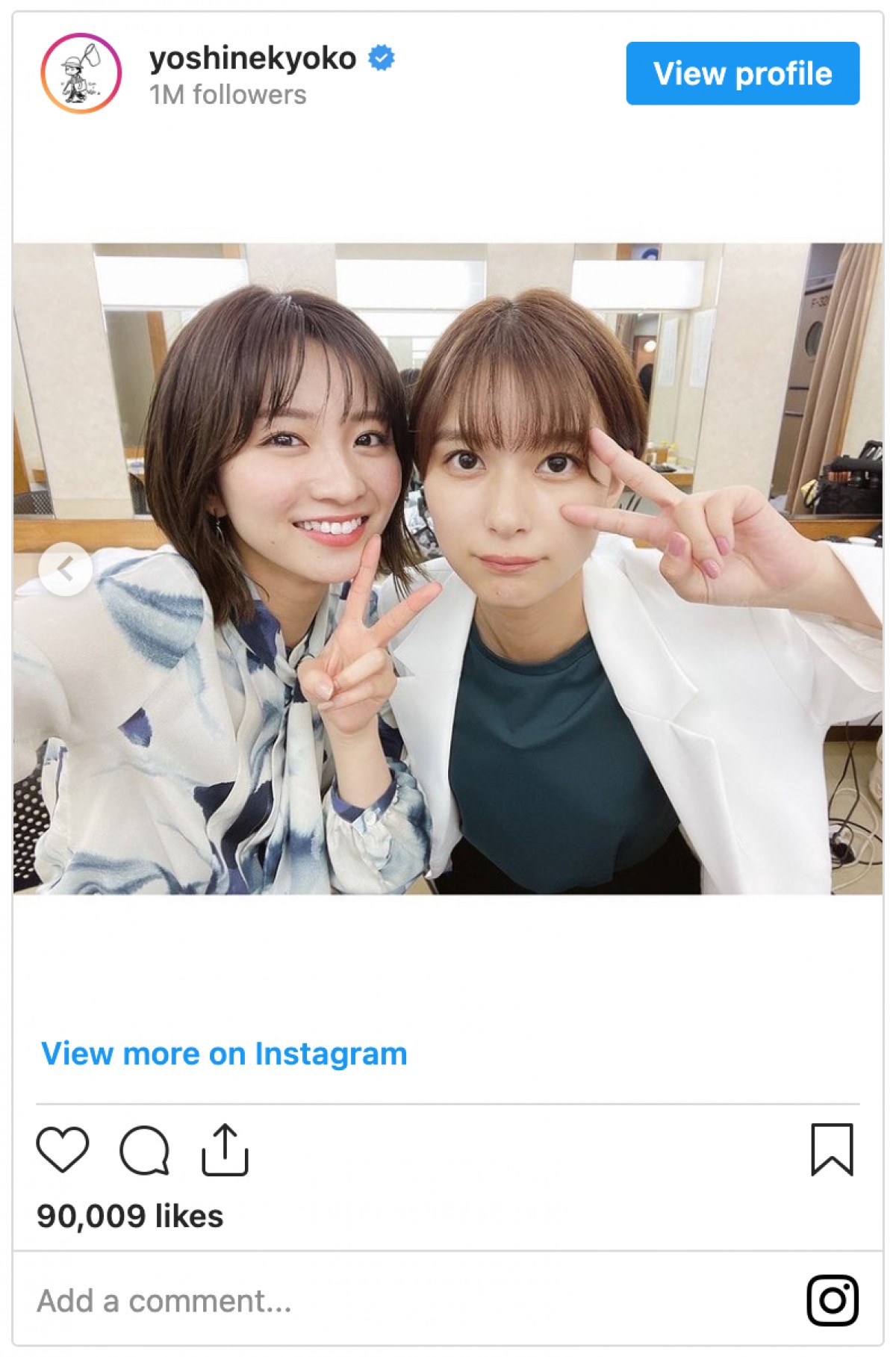The height and width of the screenshot is (1357, 896).
Task: Open View more on Instagram link
Action: click(224, 1054)
